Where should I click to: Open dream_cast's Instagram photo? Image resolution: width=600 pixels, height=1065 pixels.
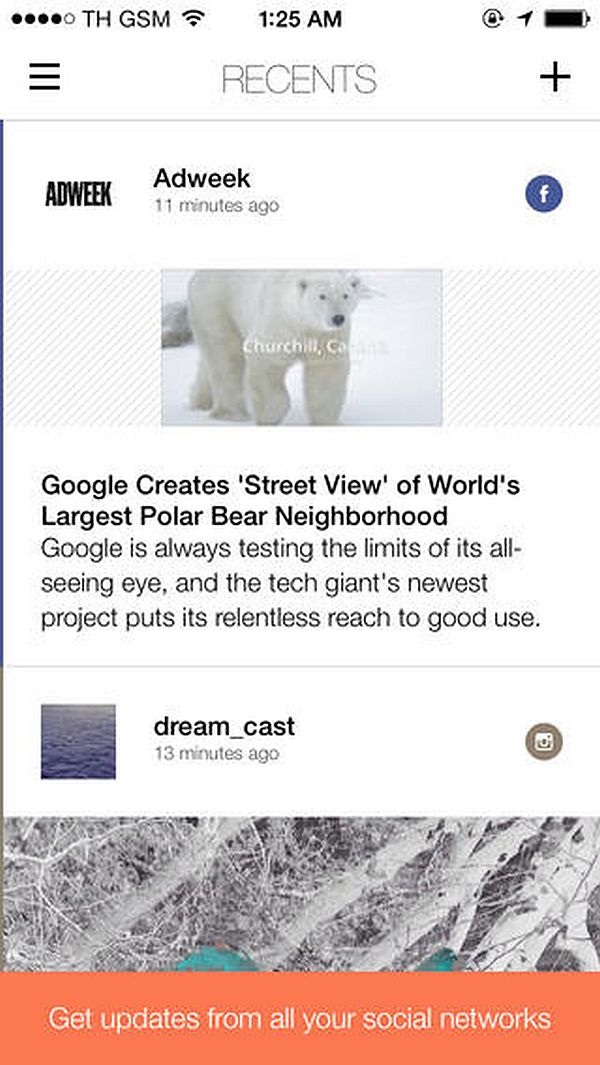point(302,894)
